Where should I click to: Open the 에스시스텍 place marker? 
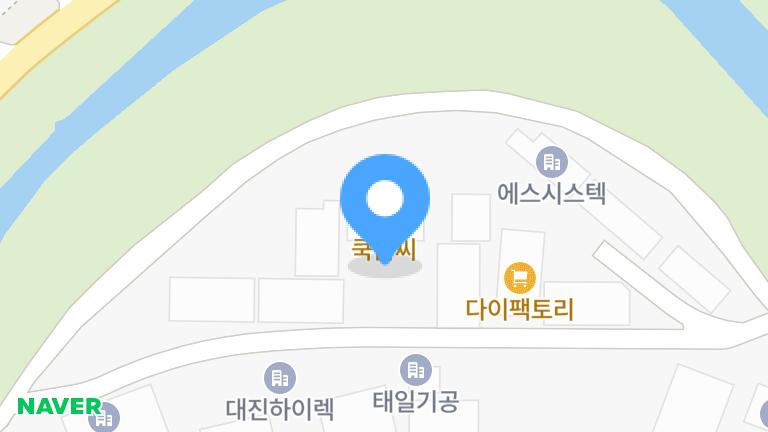(x=550, y=161)
